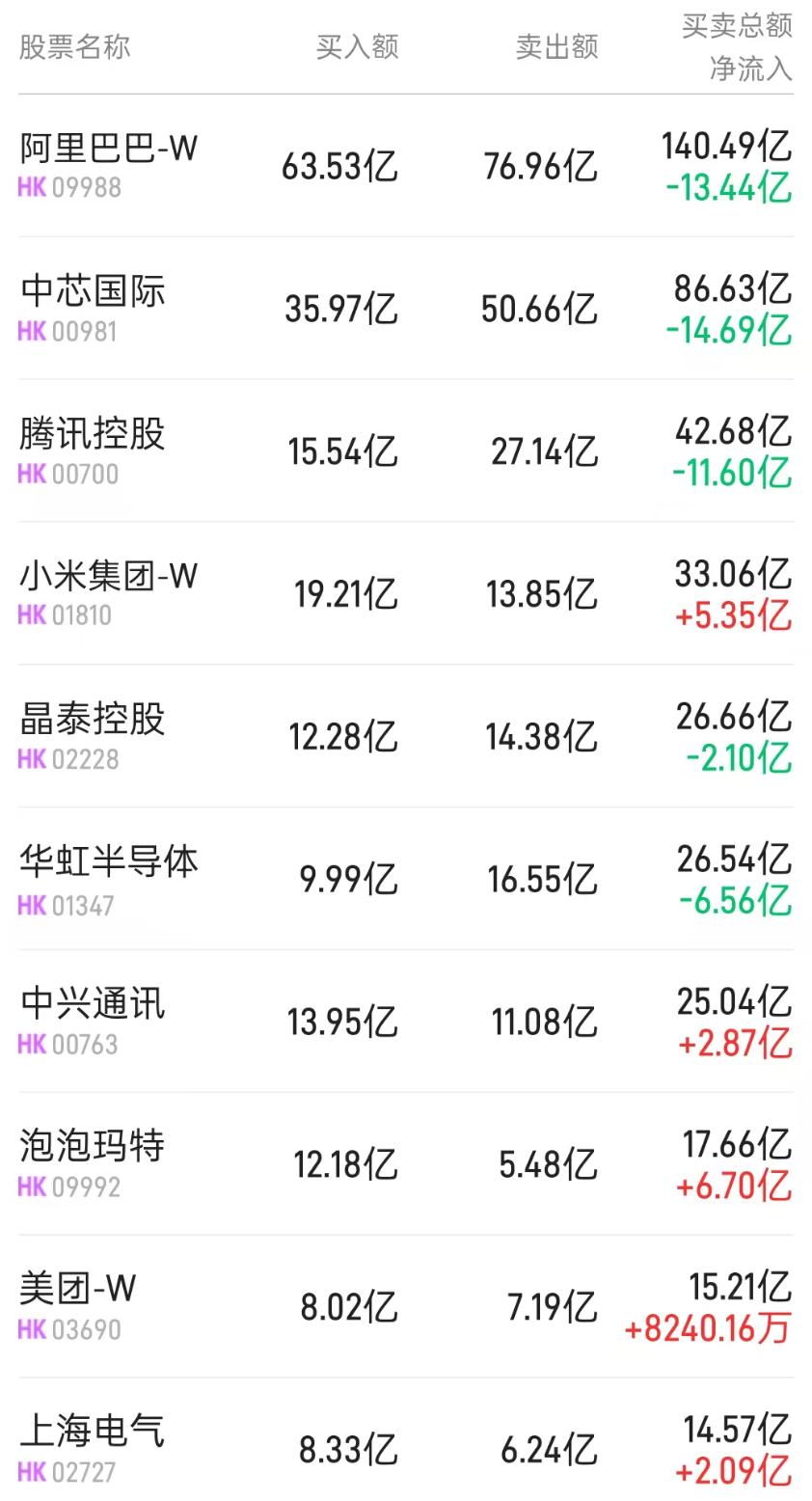Click the 股票名称 column header
812x1501 pixels.
point(74,44)
